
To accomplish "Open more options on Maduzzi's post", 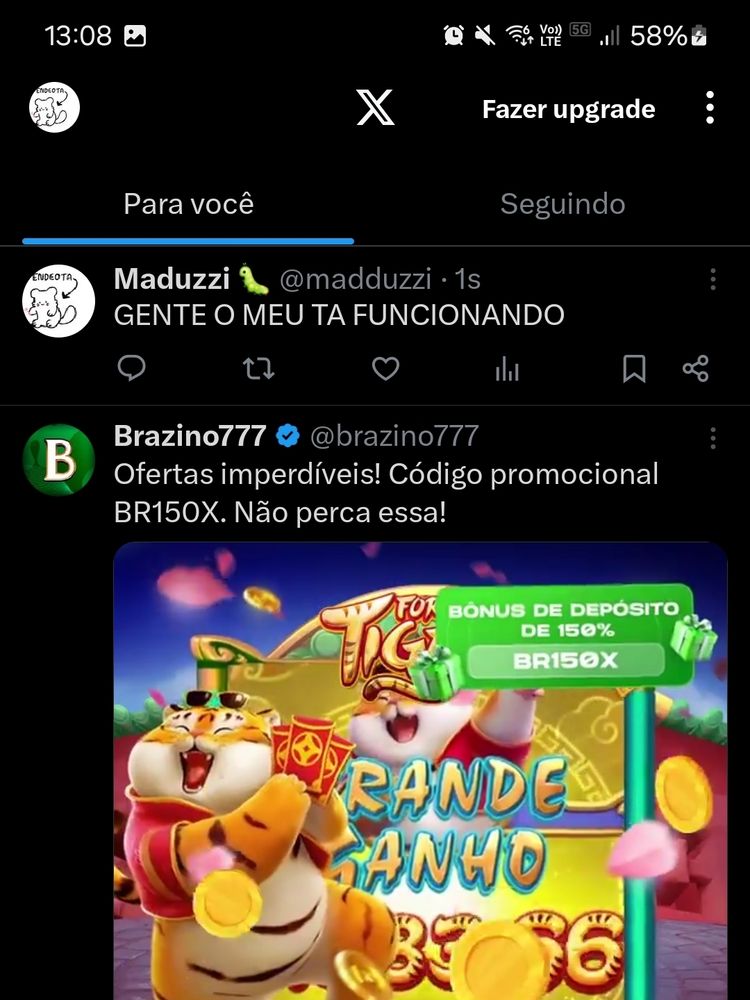I will point(713,279).
